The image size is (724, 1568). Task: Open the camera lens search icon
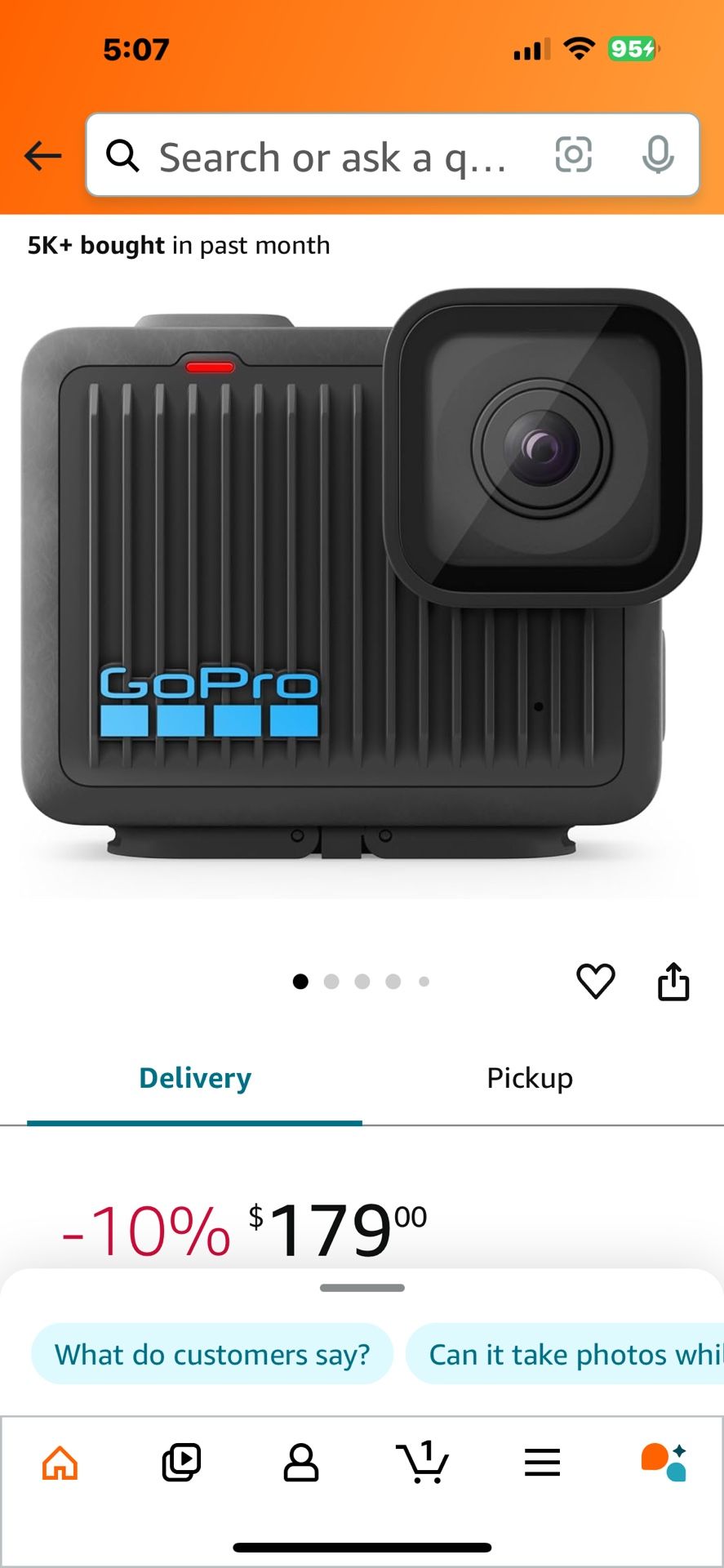573,154
